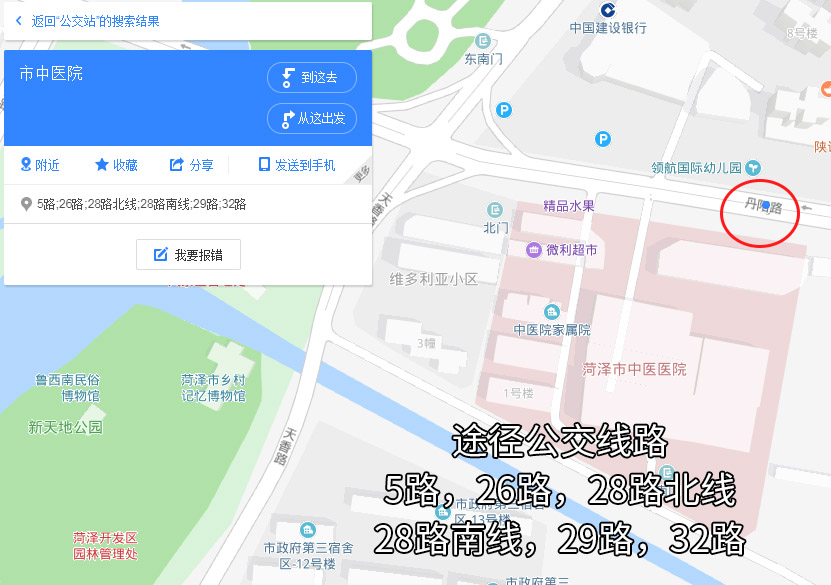Tap the 到这去 route button
831x585 pixels.
tap(311, 78)
